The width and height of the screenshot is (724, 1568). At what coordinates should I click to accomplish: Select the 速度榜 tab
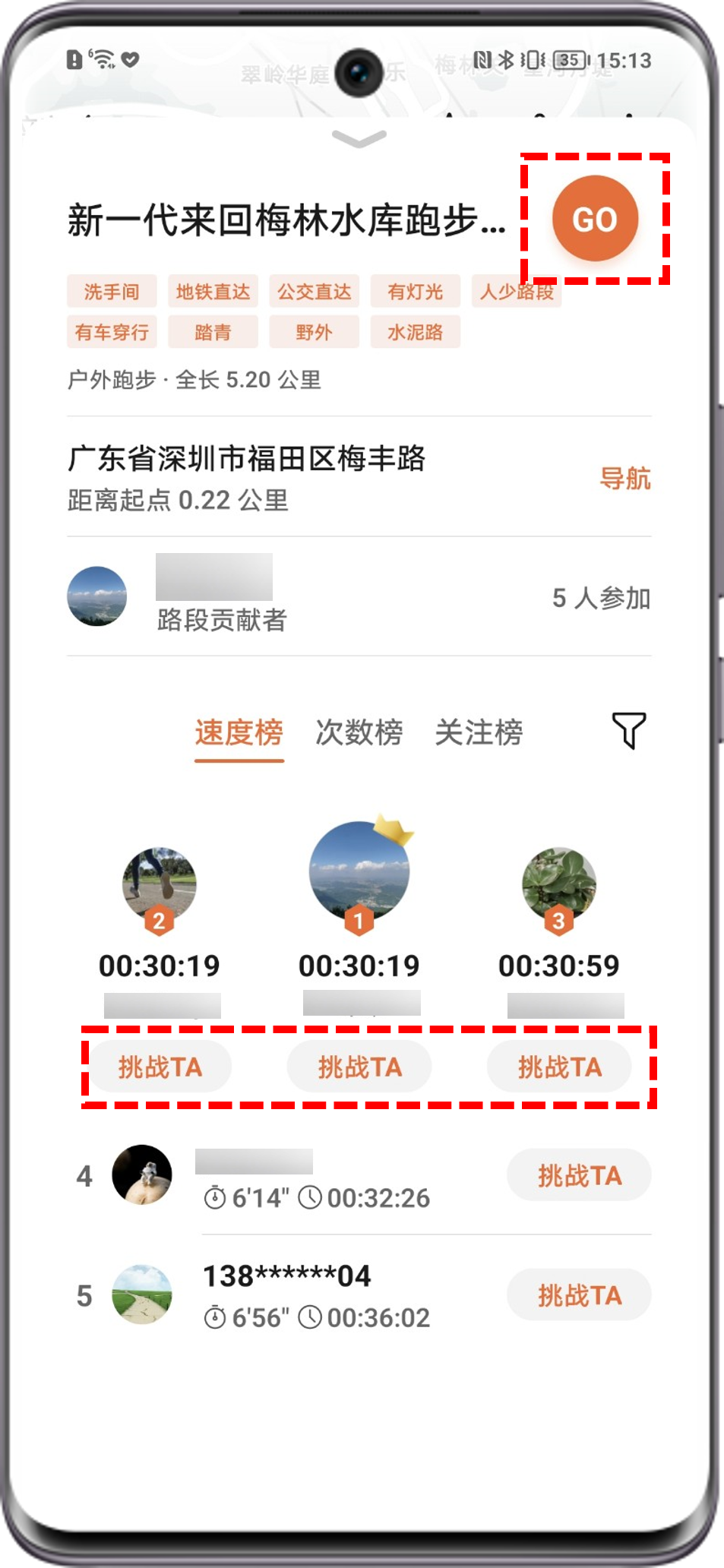(x=239, y=733)
